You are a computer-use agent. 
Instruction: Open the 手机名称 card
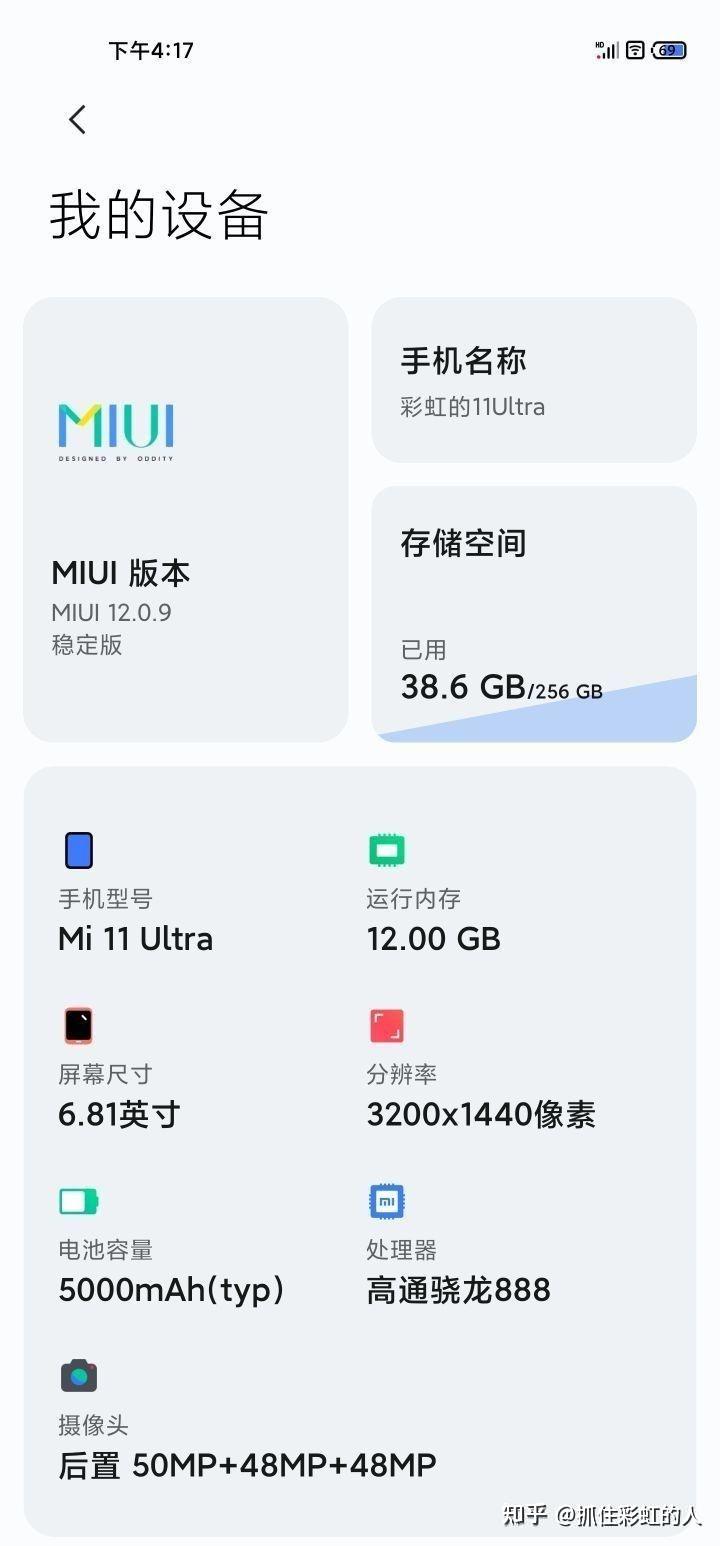click(x=534, y=380)
